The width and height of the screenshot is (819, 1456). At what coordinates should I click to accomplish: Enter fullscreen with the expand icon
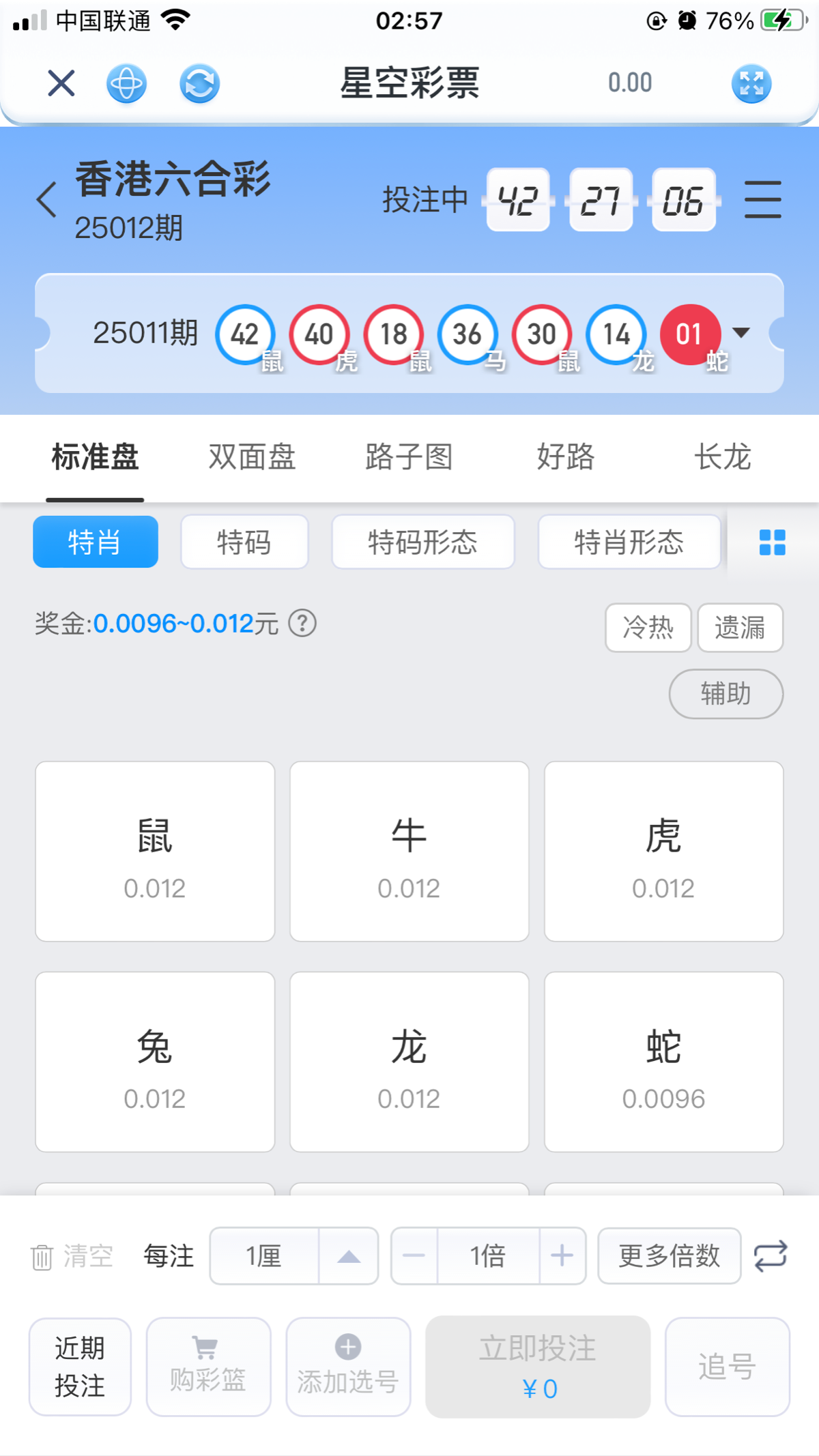click(x=751, y=84)
